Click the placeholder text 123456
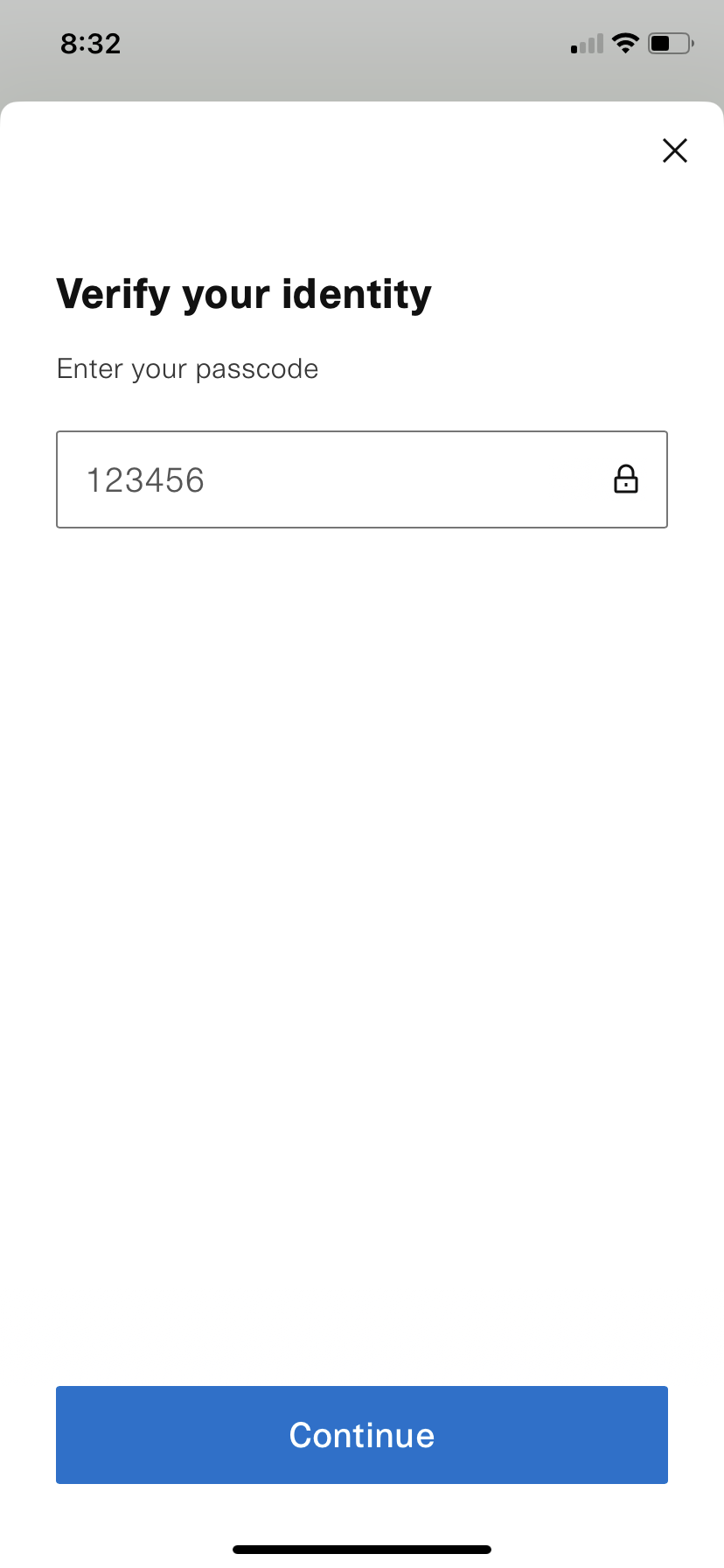This screenshot has height=1568, width=724. tap(144, 479)
